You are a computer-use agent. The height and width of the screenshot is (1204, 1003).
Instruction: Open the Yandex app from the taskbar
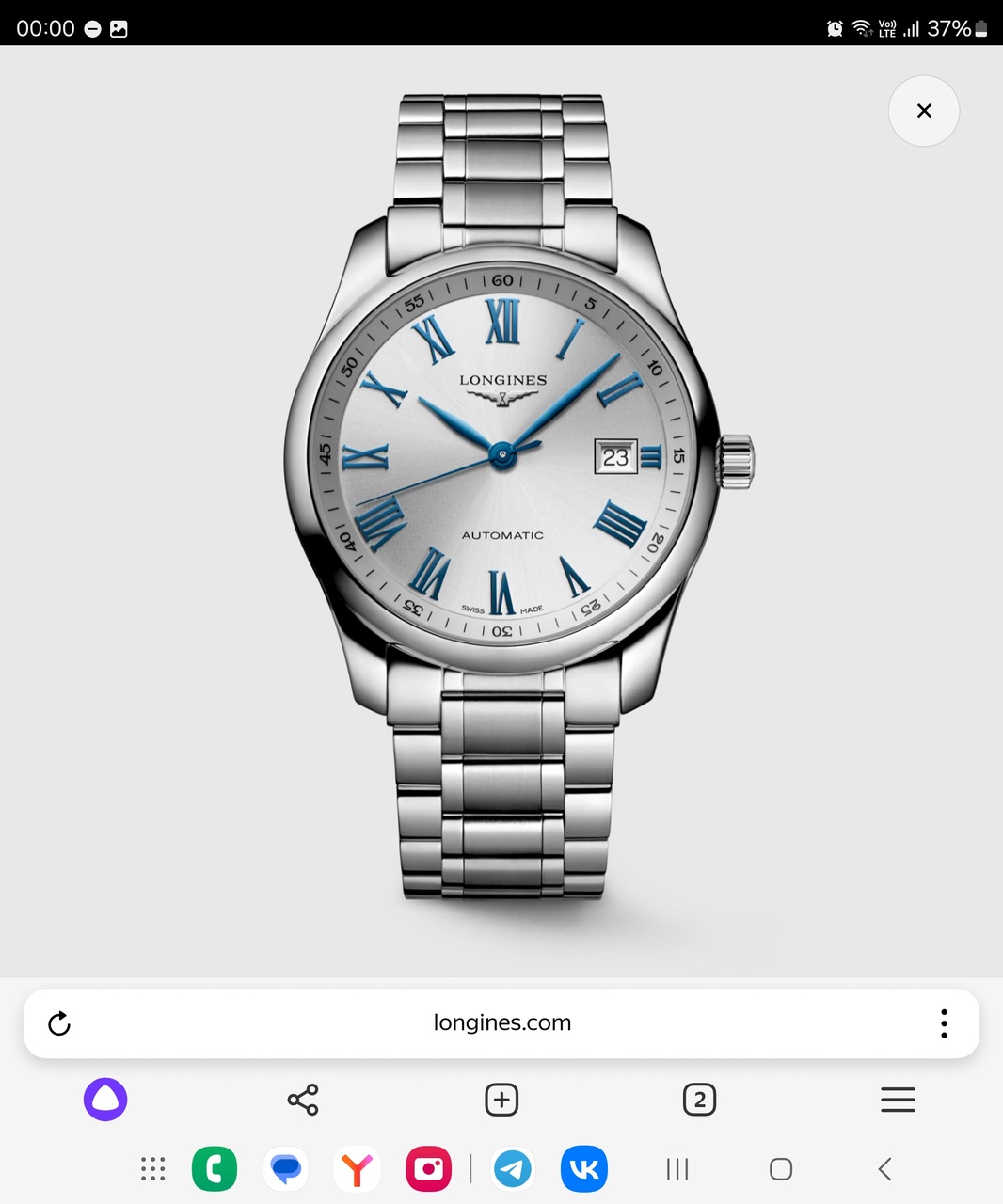[357, 1169]
